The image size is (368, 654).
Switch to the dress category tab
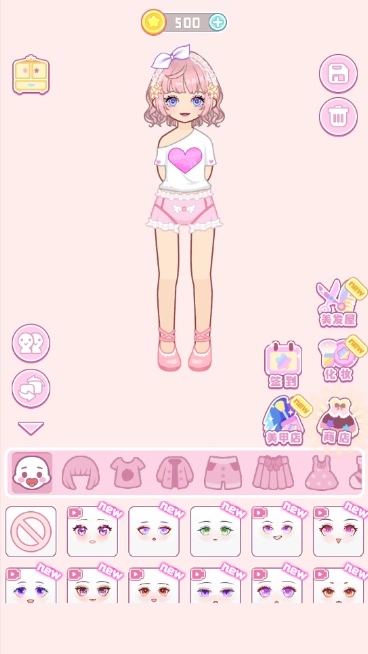(x=321, y=473)
